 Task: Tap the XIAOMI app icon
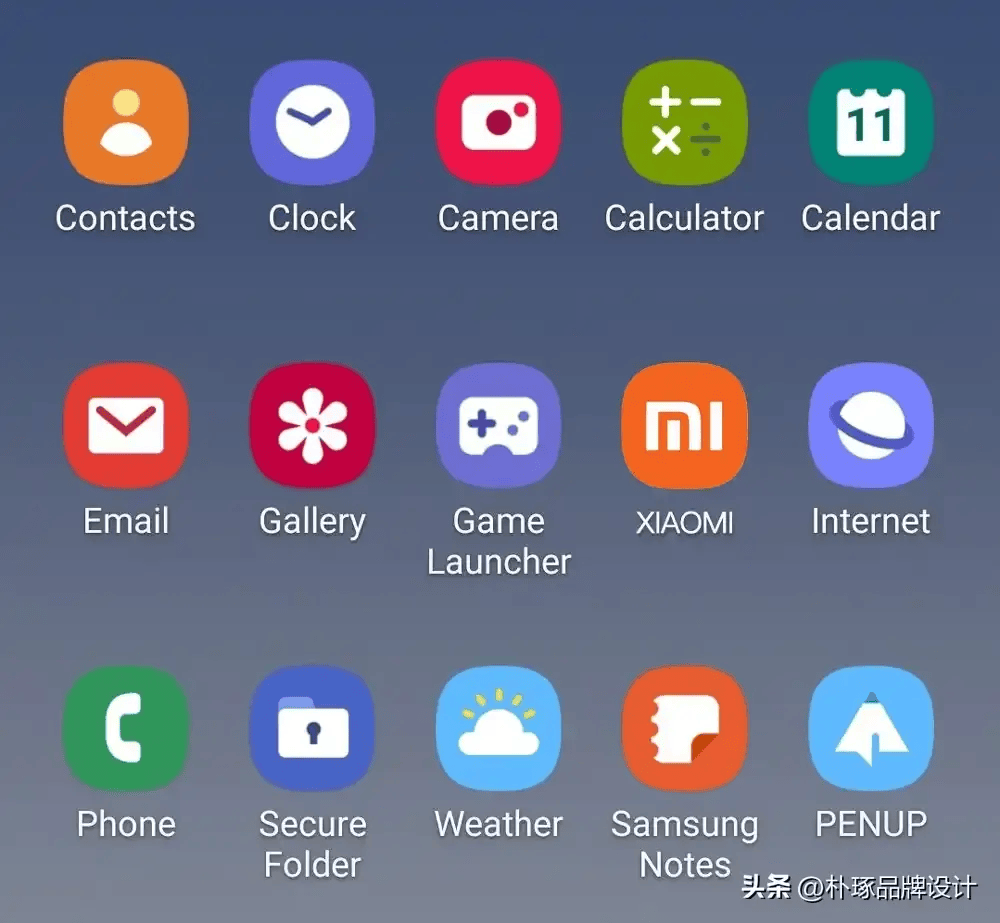click(x=685, y=426)
